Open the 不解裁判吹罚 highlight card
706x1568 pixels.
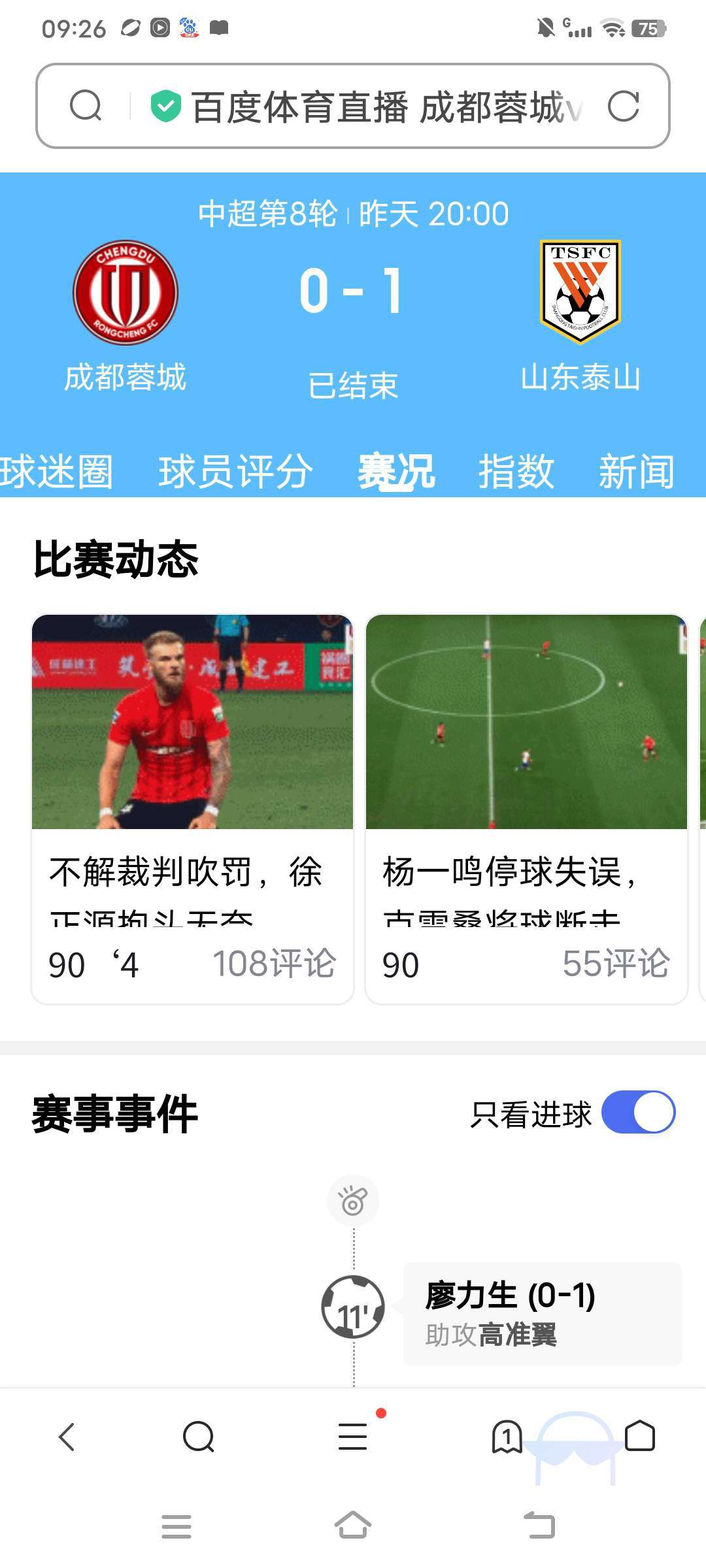click(192, 808)
